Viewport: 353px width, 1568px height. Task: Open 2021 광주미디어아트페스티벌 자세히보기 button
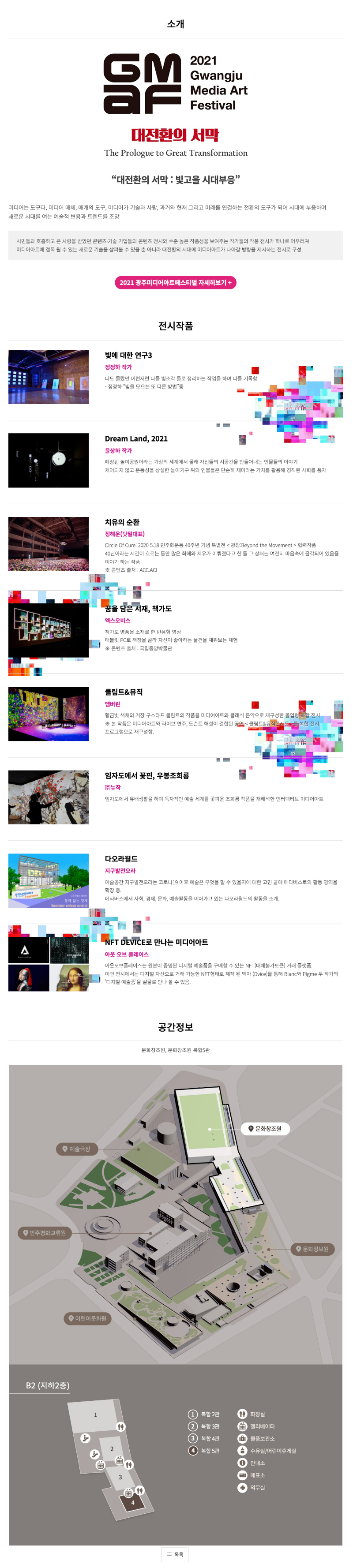pos(175,282)
